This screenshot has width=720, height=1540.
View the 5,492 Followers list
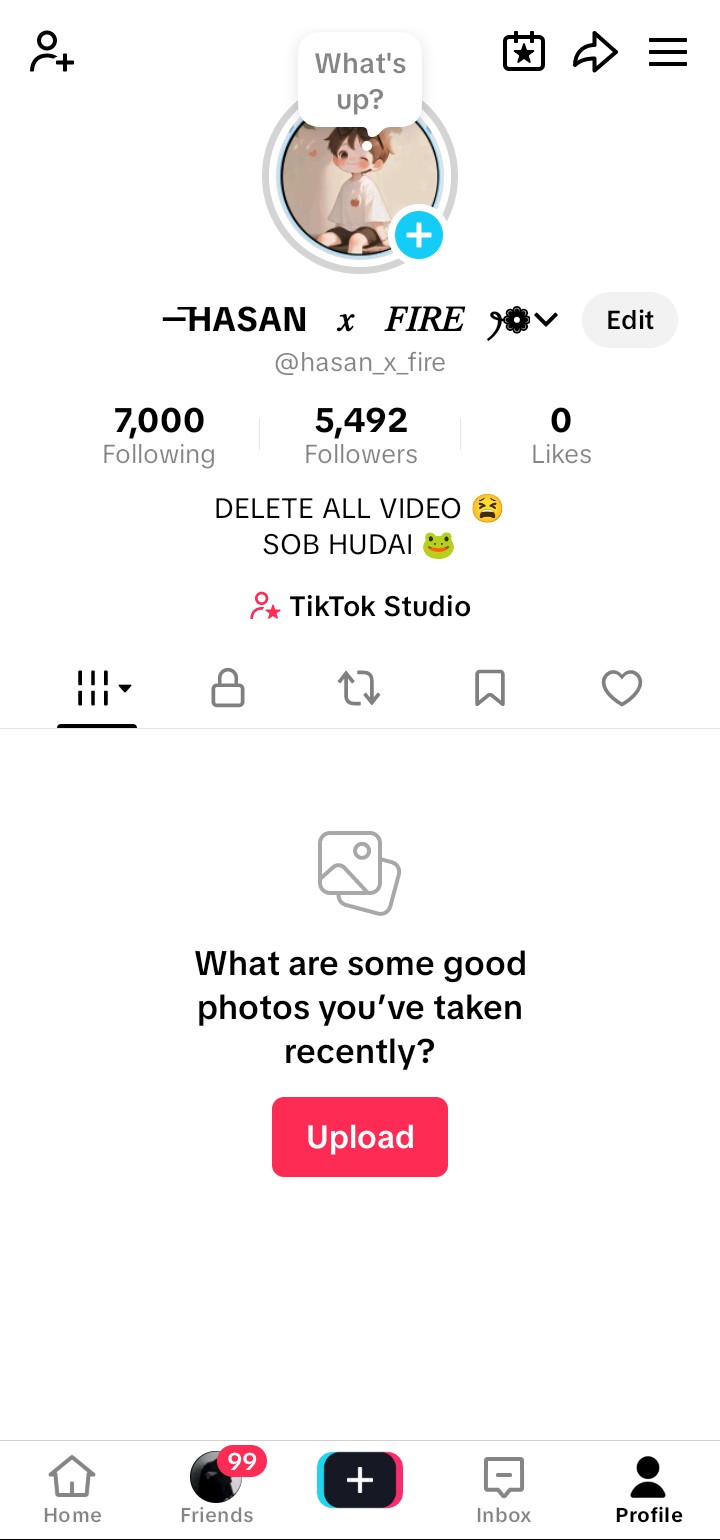[361, 435]
